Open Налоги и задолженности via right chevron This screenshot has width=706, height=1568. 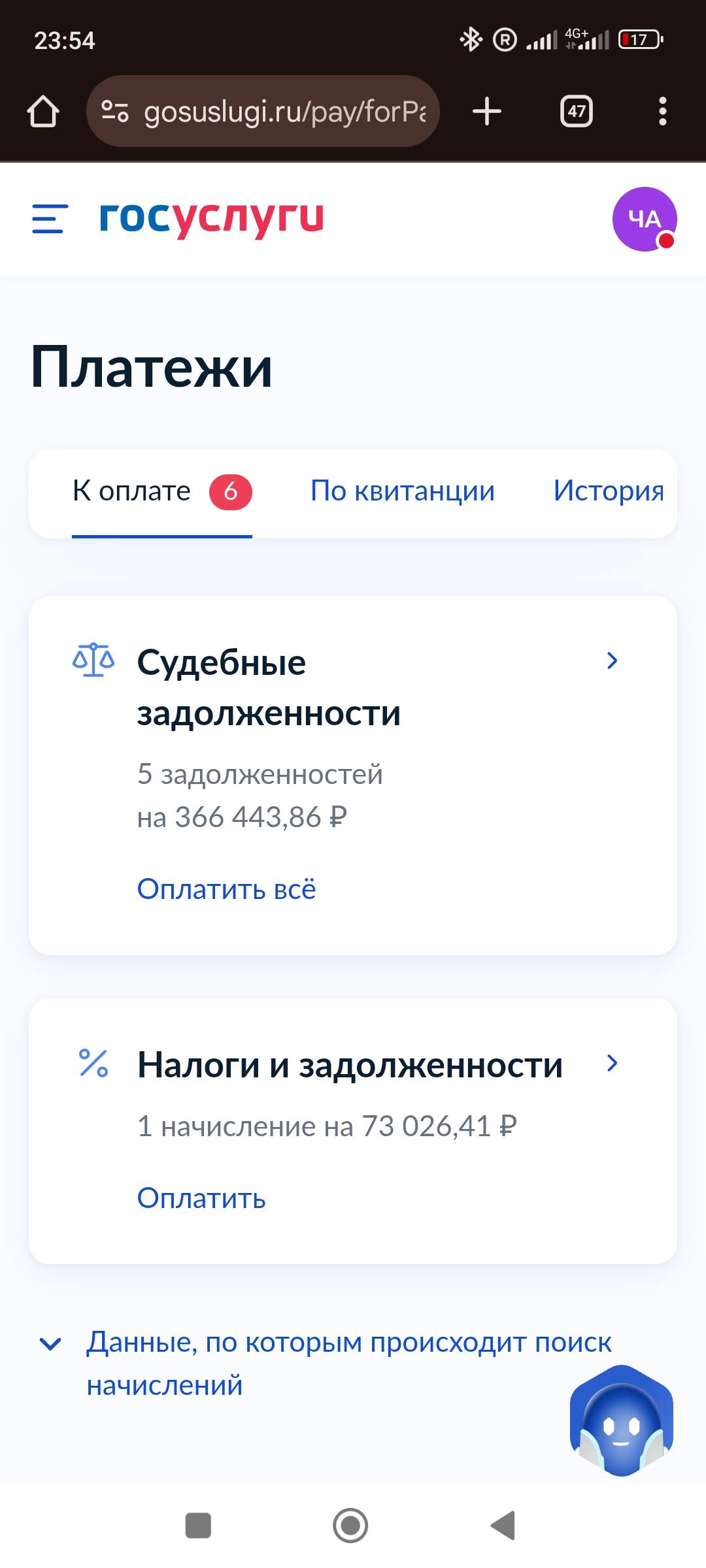coord(612,1064)
